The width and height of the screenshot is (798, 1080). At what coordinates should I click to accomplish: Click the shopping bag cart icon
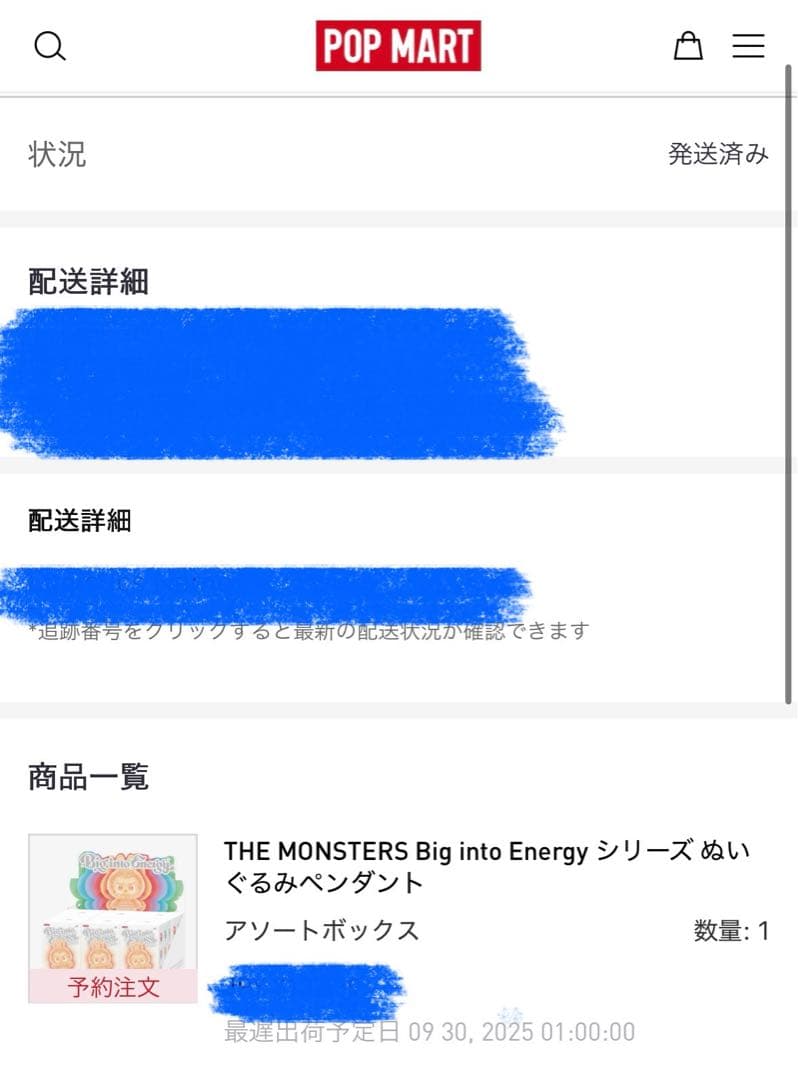[x=688, y=46]
